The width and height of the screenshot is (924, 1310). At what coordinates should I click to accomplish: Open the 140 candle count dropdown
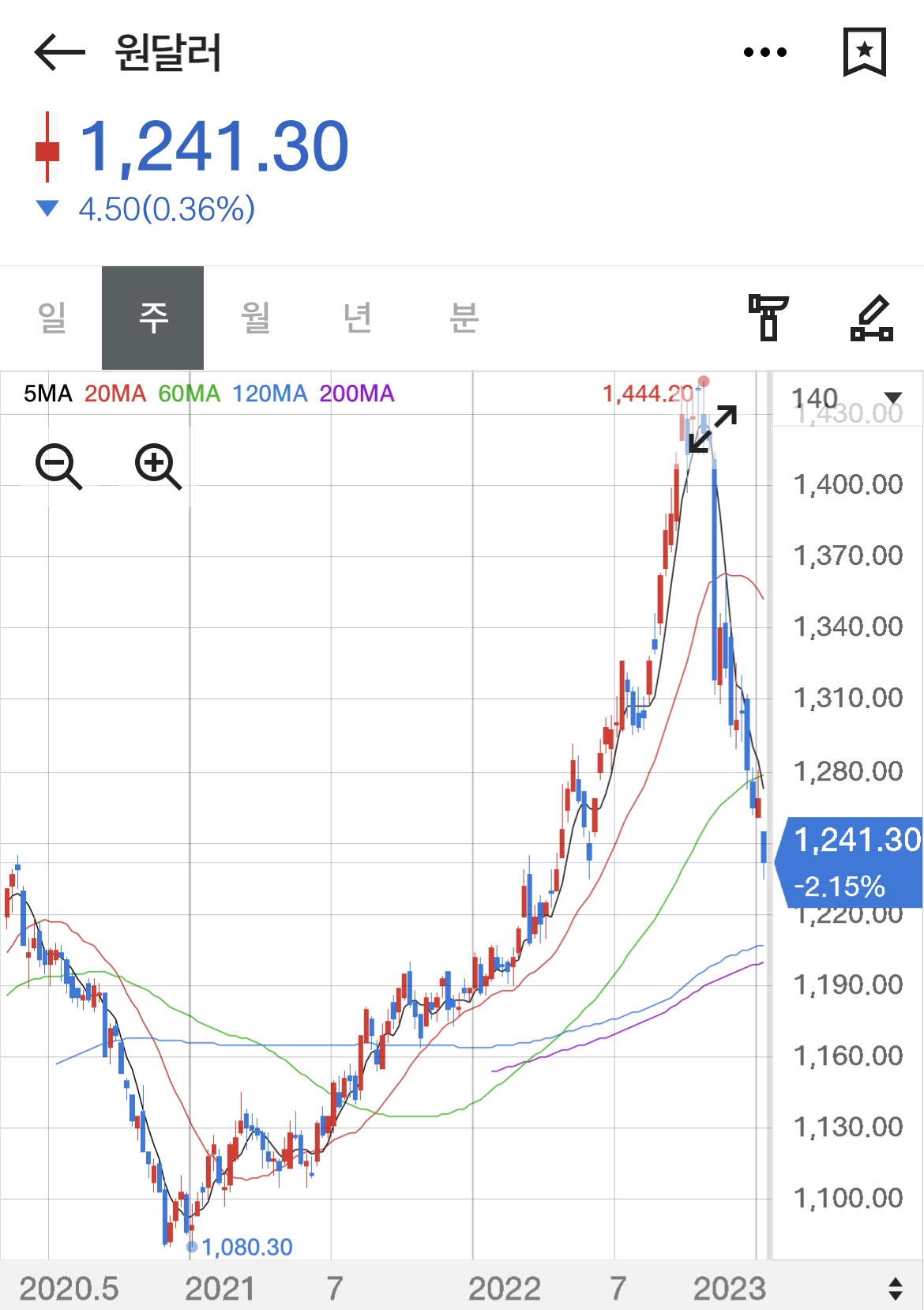click(847, 398)
